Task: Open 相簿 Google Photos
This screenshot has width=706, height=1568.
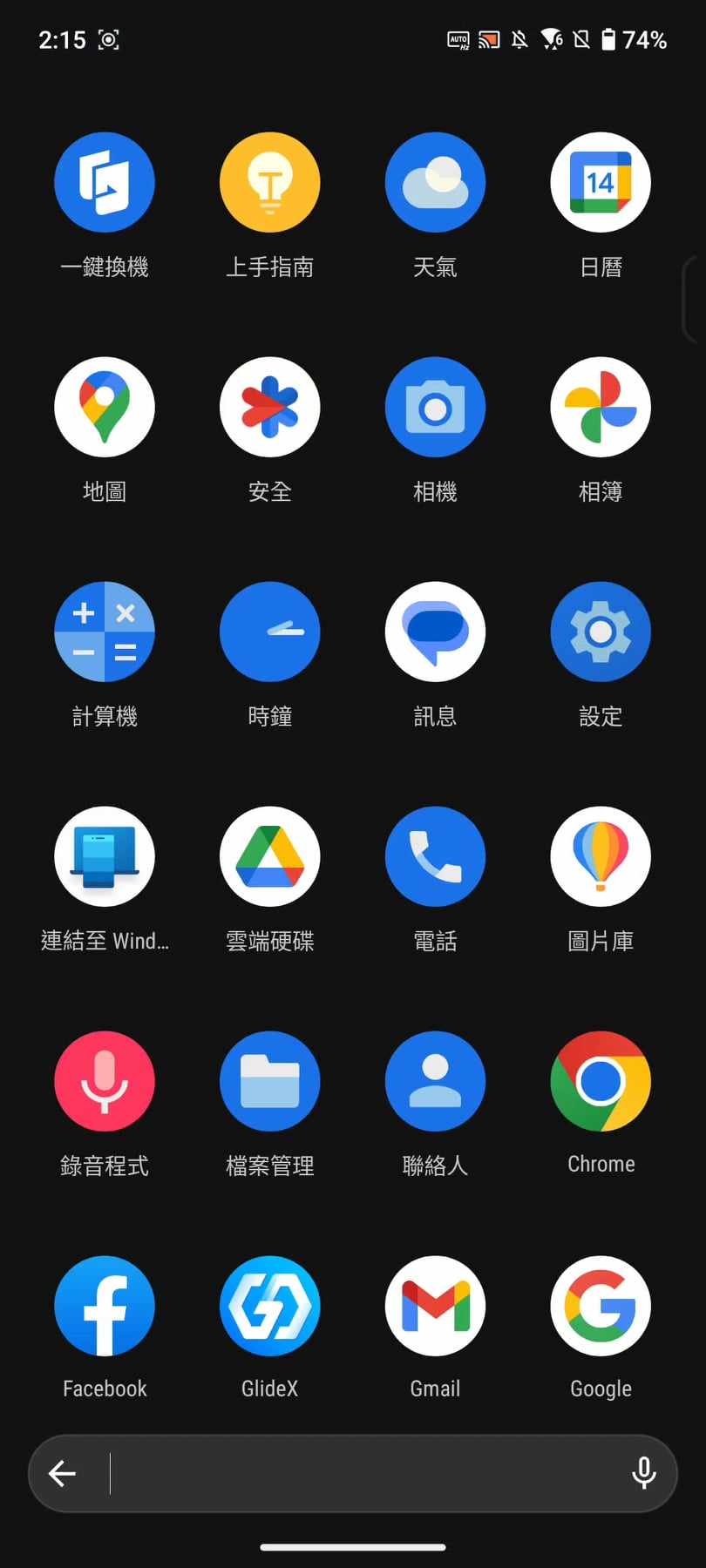Action: tap(601, 408)
